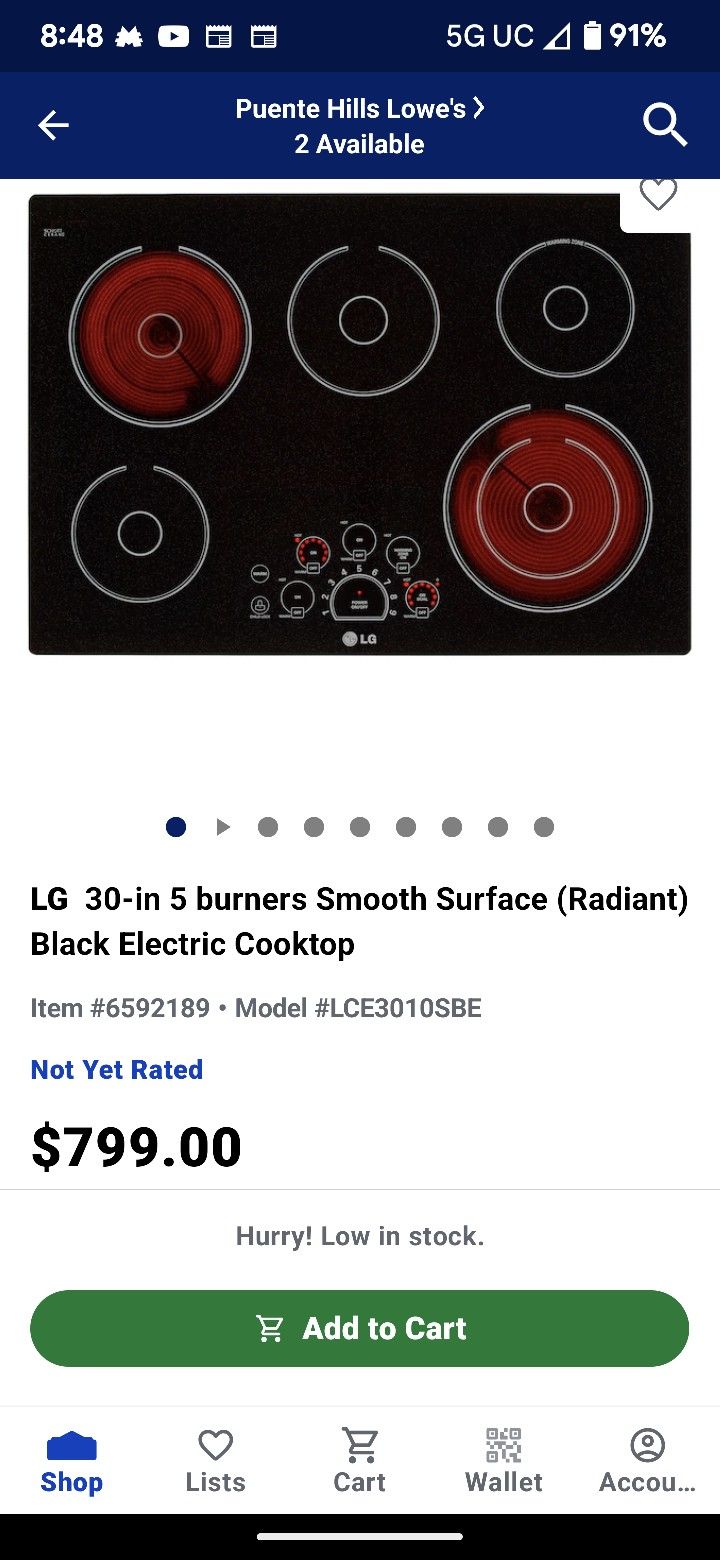Select the first carousel dot indicator
720x1560 pixels.
click(x=175, y=826)
